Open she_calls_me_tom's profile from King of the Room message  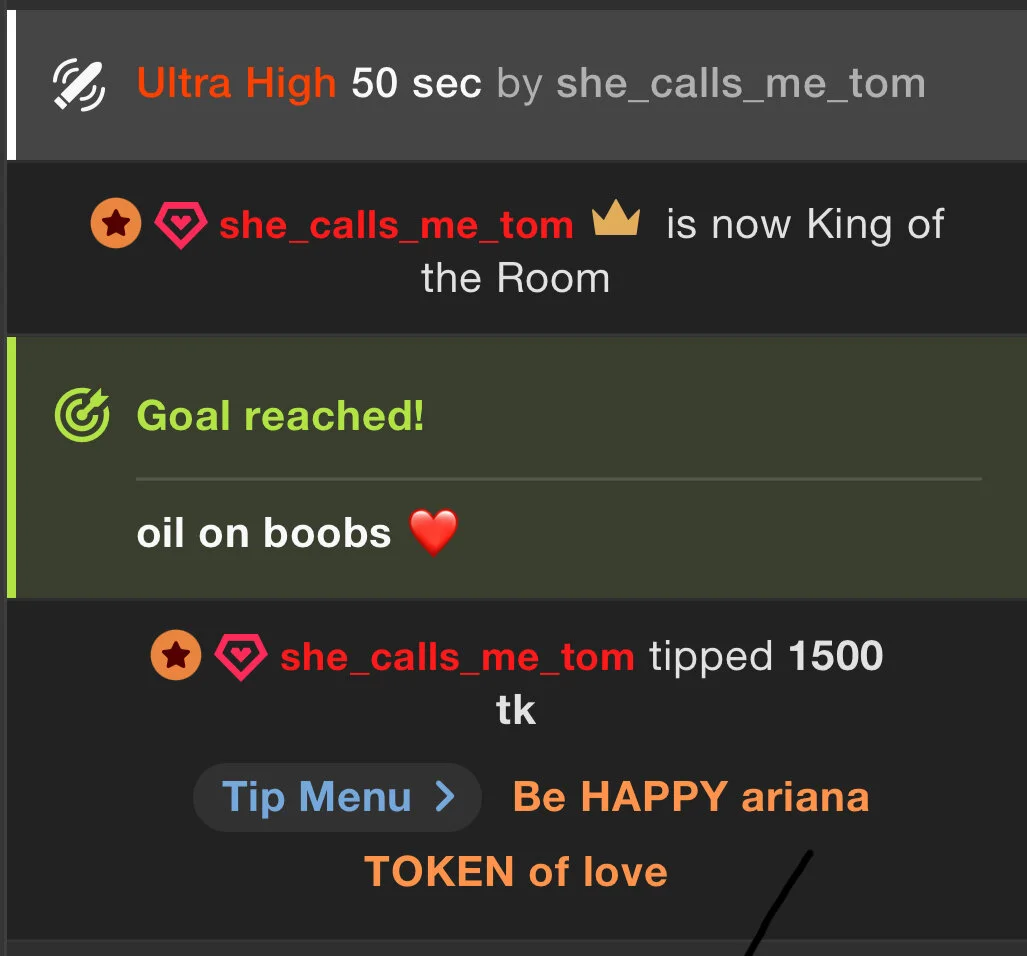396,225
